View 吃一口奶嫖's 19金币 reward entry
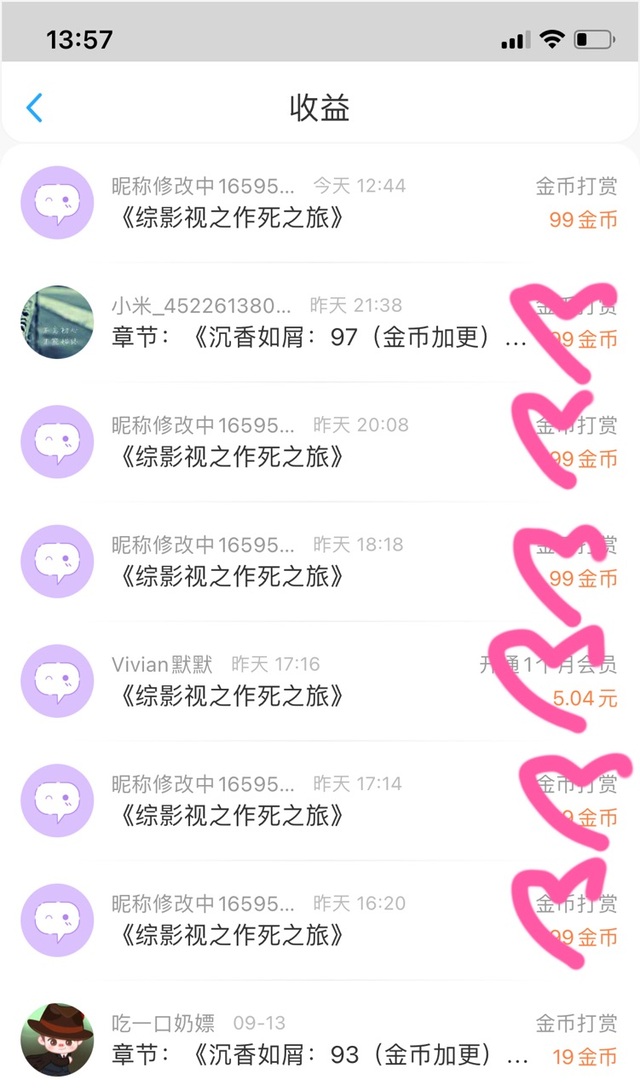Screen dimensions: 640x1091 click(320, 1040)
